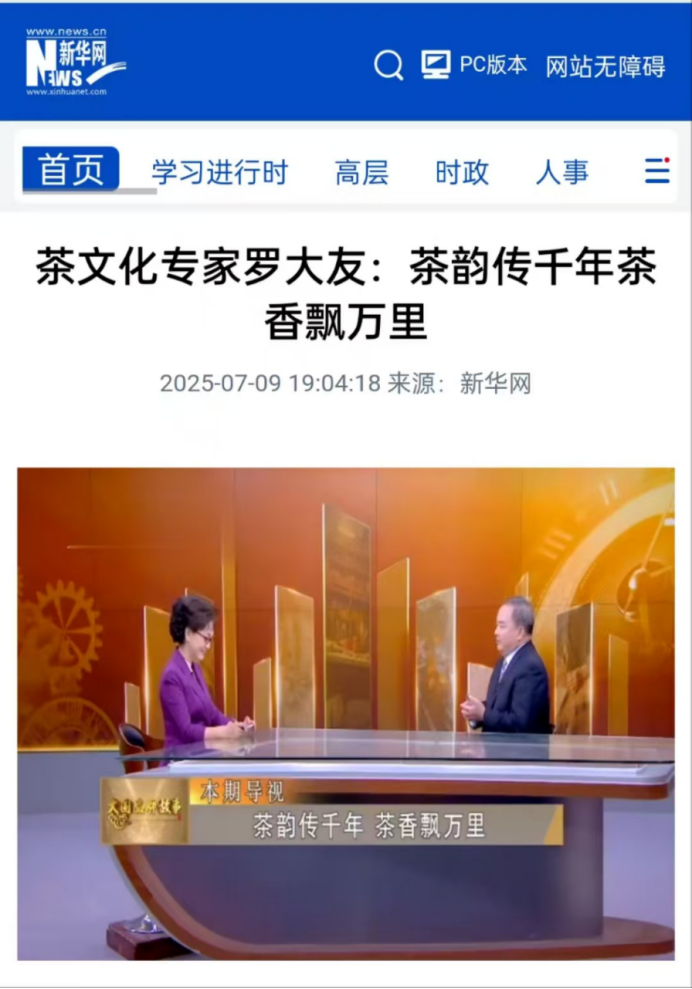Open the 茶韵传千年 interview video image
The image size is (692, 989).
346,712
